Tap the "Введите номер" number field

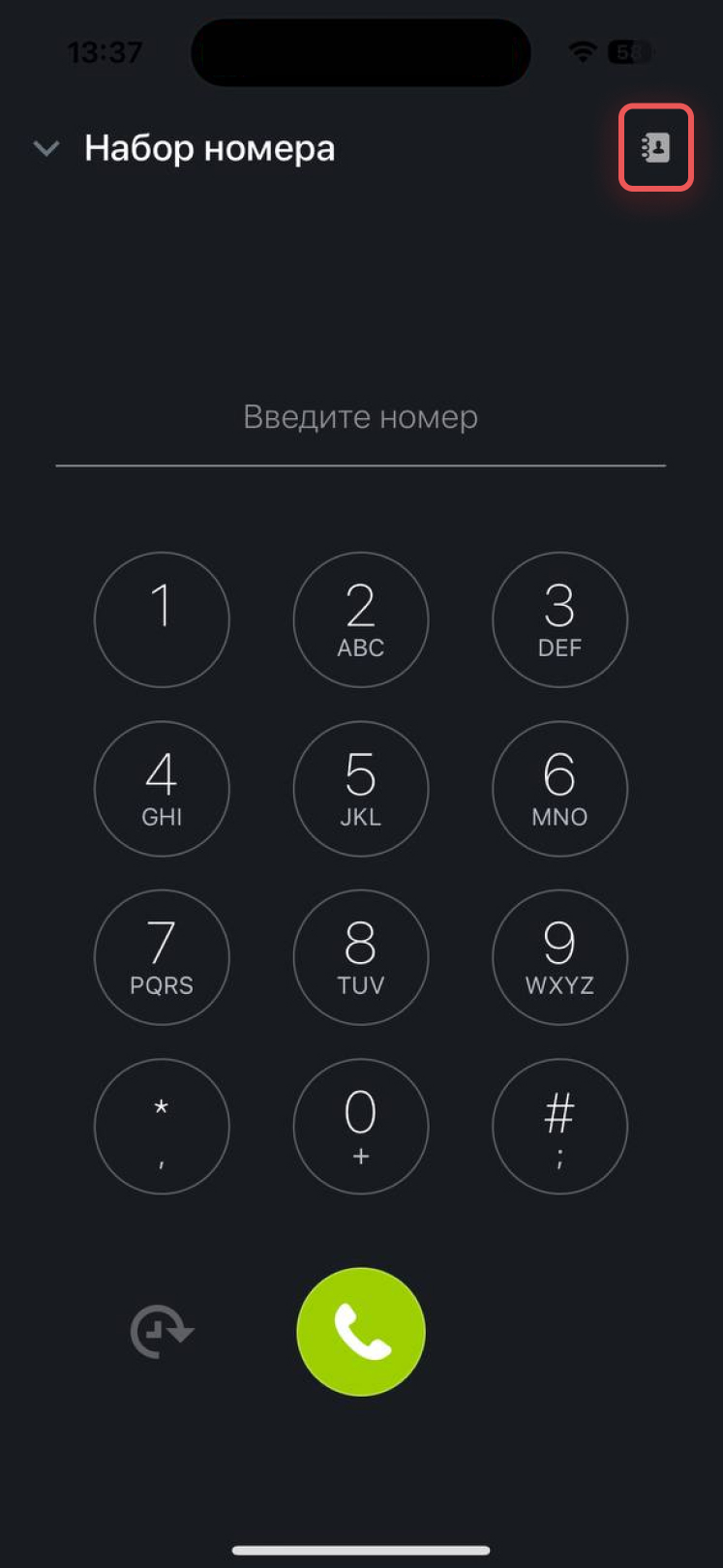pyautogui.click(x=360, y=417)
